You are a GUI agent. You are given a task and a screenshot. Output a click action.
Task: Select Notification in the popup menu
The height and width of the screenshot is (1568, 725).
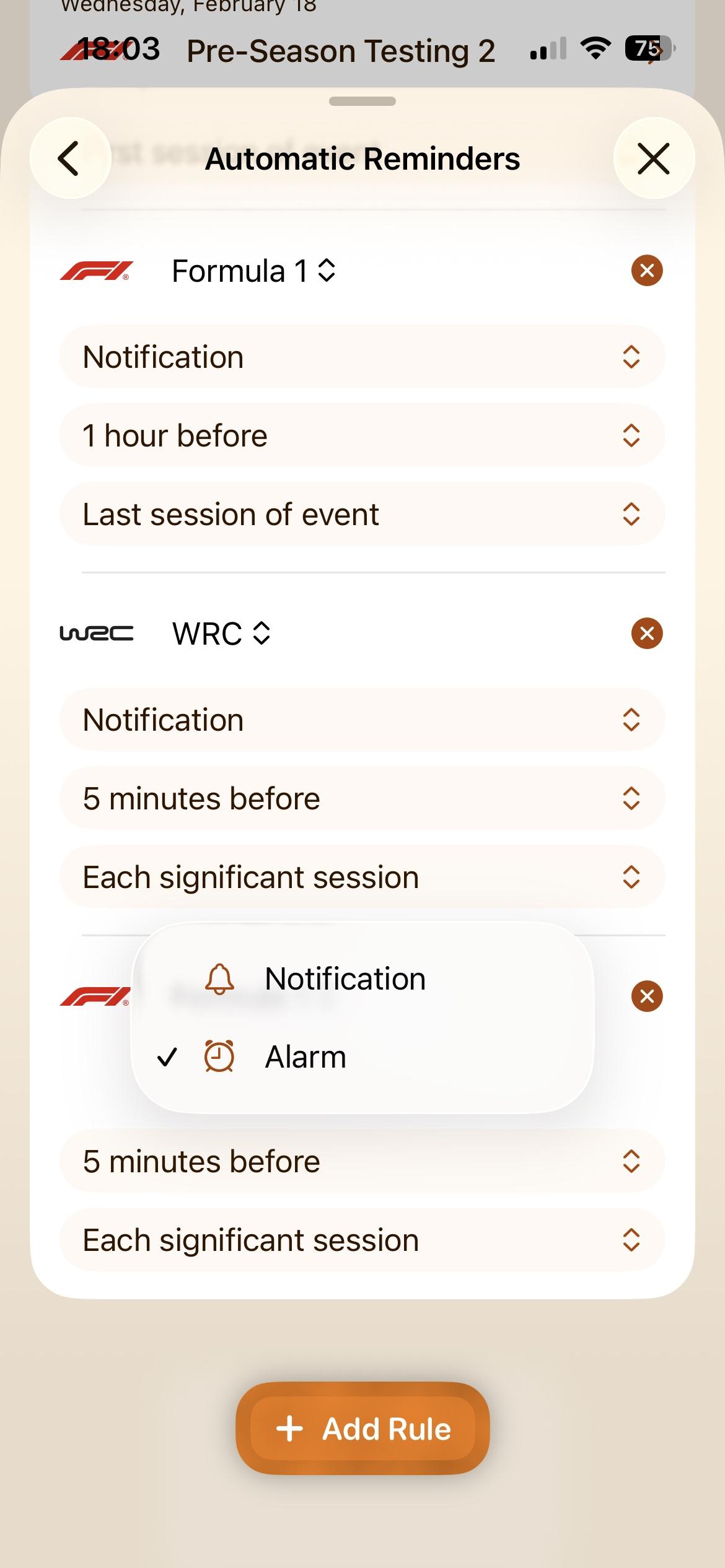pos(345,979)
